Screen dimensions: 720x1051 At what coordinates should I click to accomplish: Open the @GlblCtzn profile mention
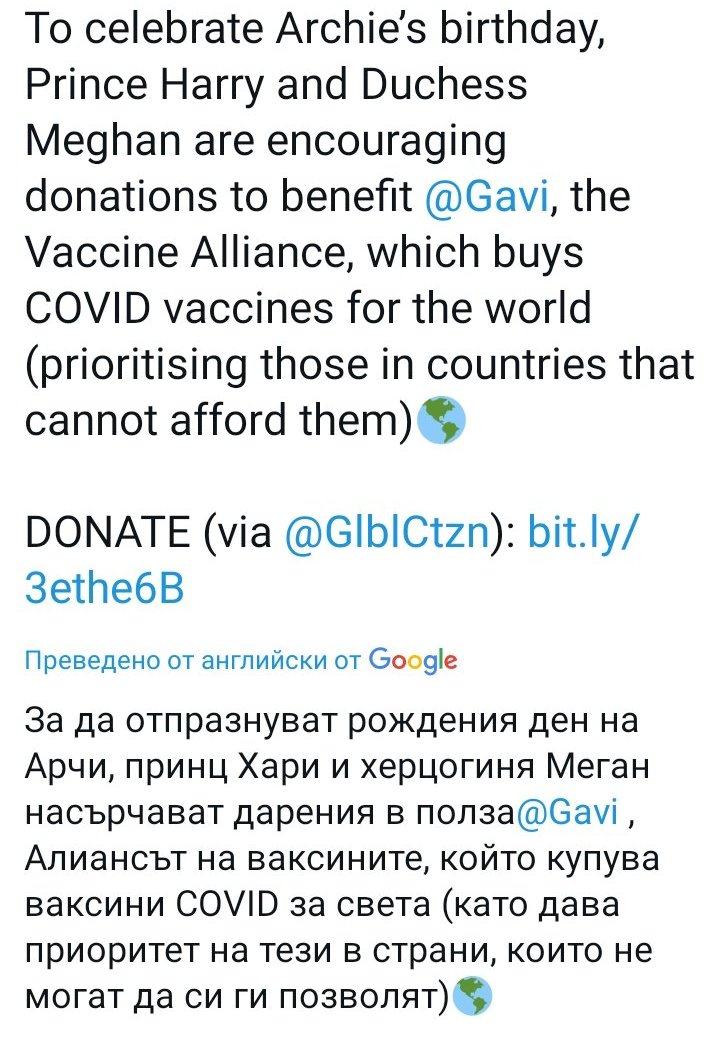[387, 532]
